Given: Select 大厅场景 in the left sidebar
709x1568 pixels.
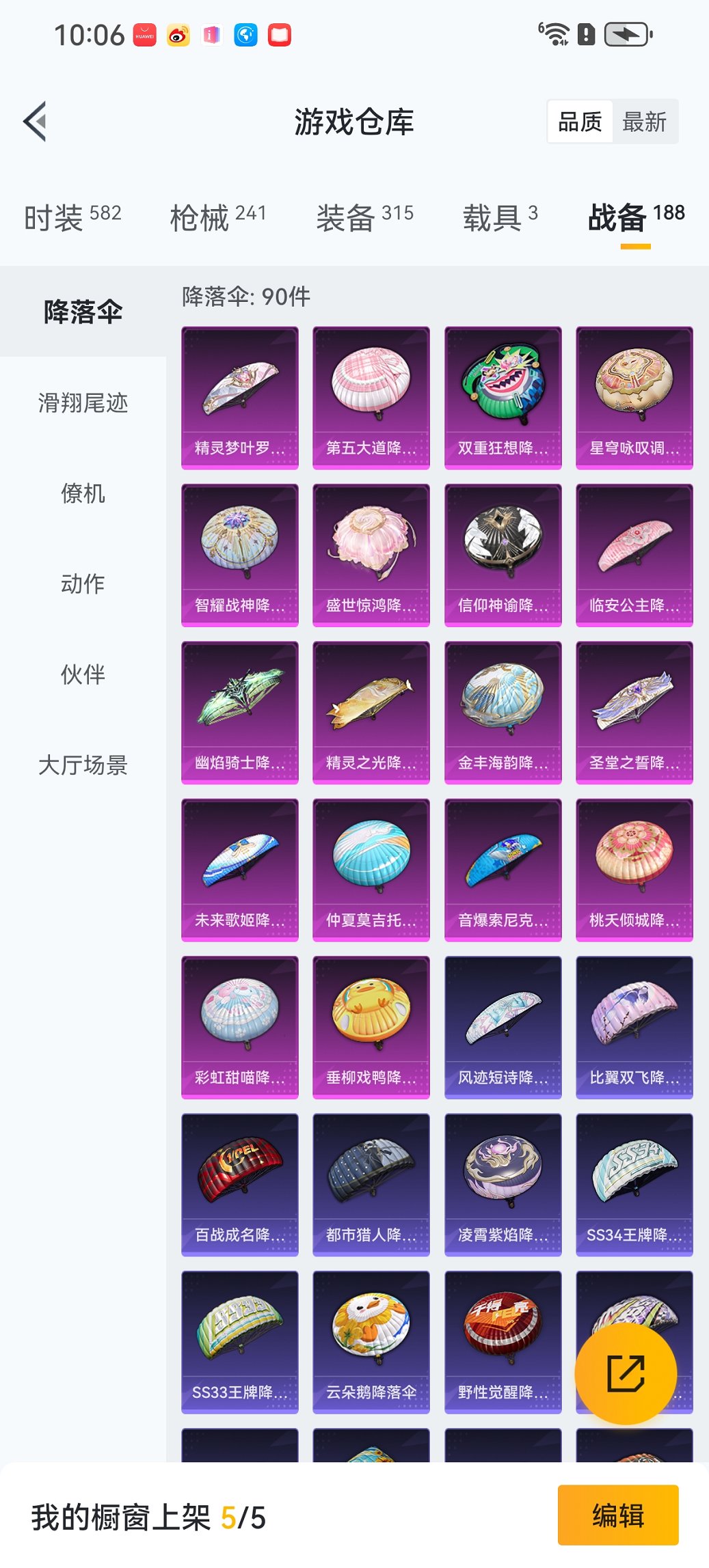Looking at the screenshot, I should (83, 767).
